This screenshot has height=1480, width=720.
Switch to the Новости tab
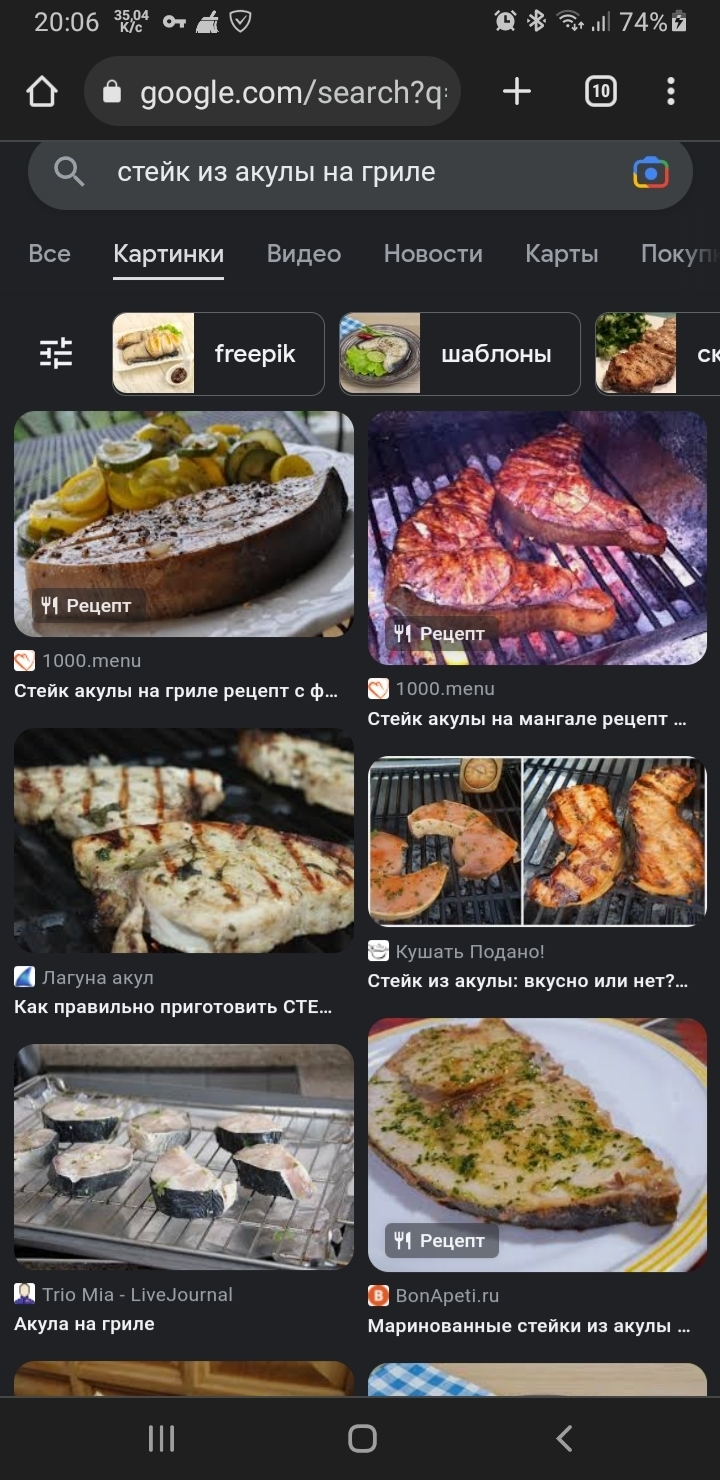(433, 254)
